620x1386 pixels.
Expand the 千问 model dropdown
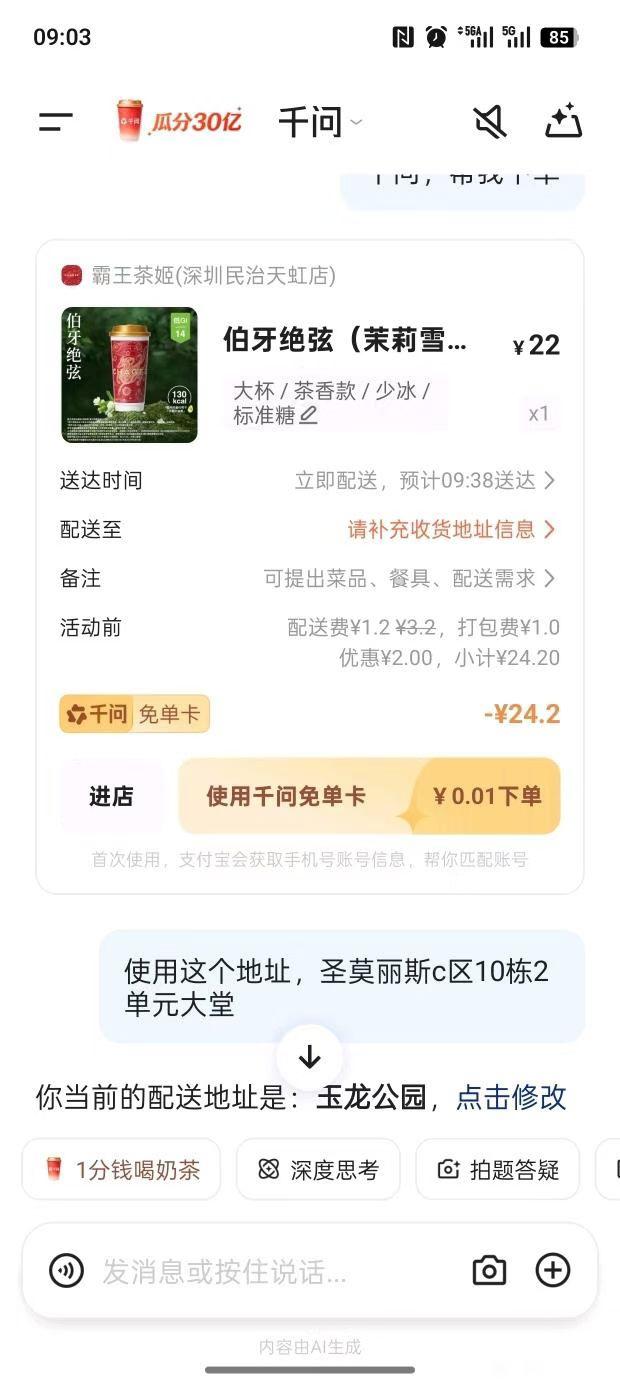(320, 122)
